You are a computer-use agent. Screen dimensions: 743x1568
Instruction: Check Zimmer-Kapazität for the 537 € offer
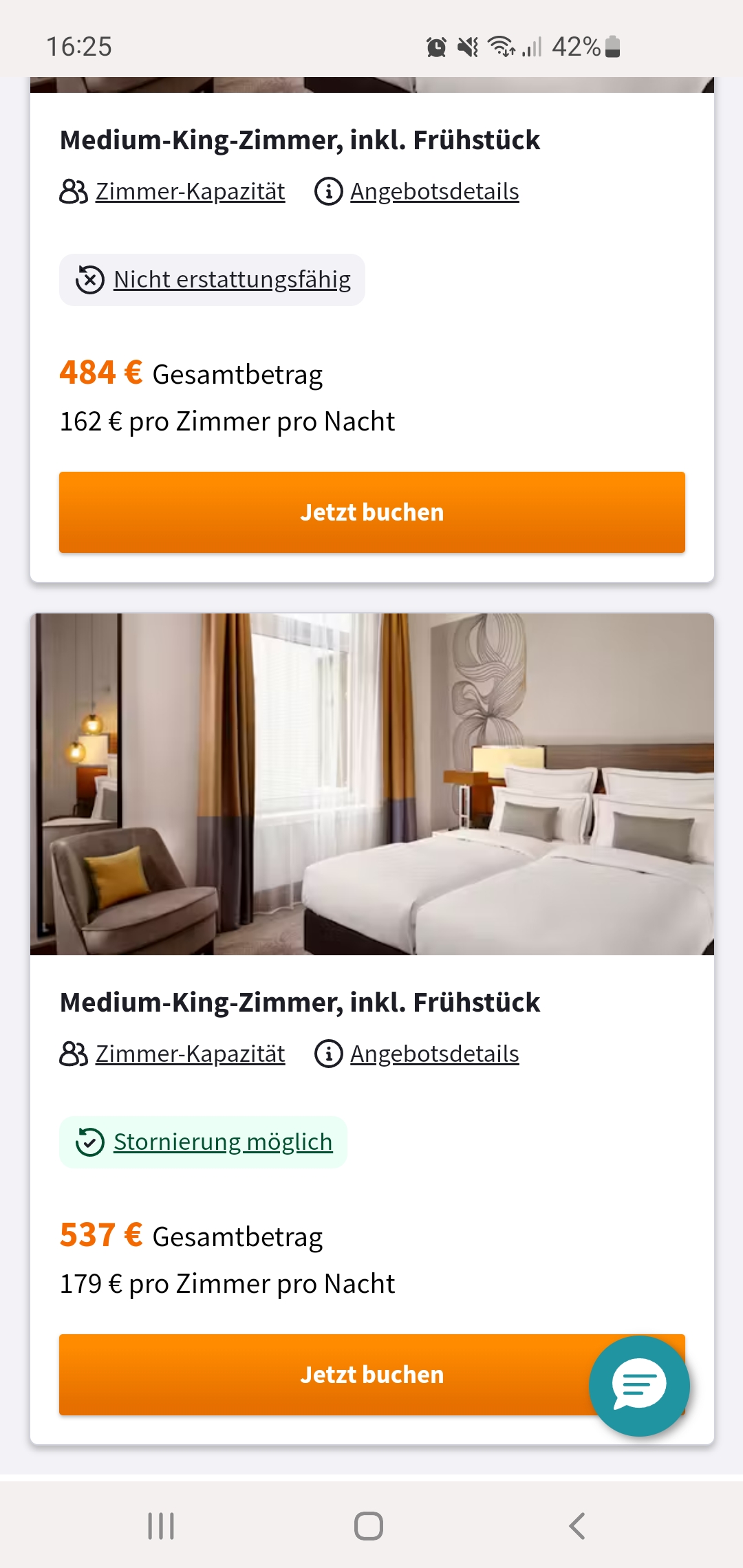189,1054
